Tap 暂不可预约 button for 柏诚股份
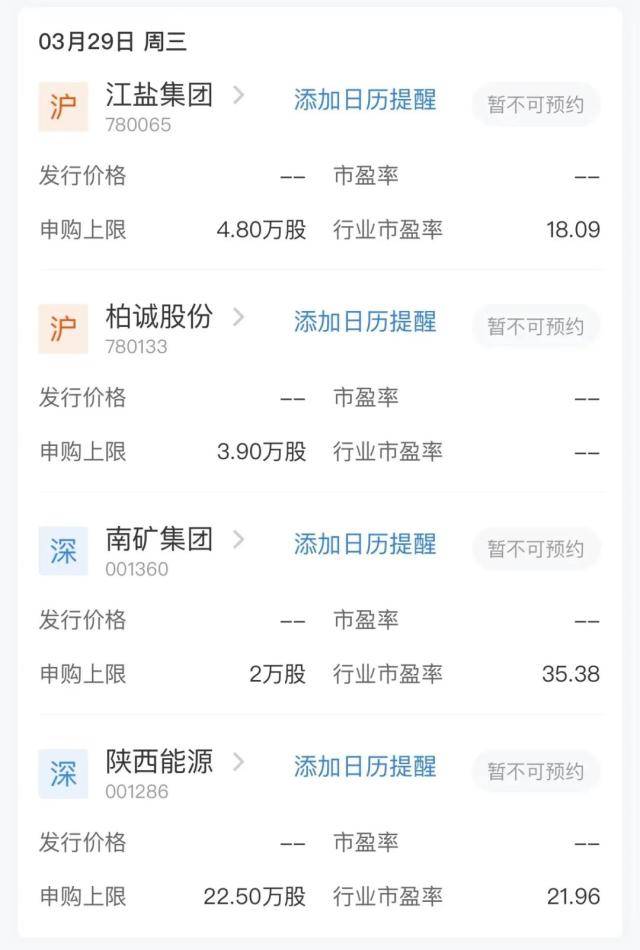The height and width of the screenshot is (950, 640). tap(536, 326)
